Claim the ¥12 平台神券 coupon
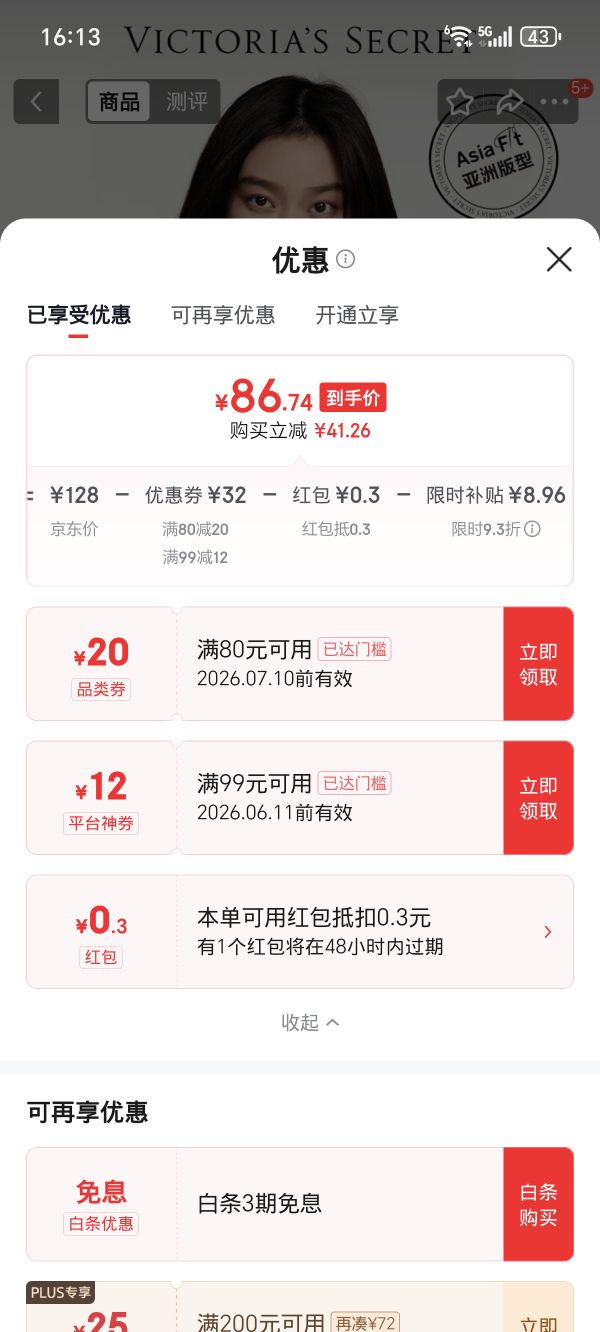Screen dimensions: 600x1332 [x=538, y=798]
